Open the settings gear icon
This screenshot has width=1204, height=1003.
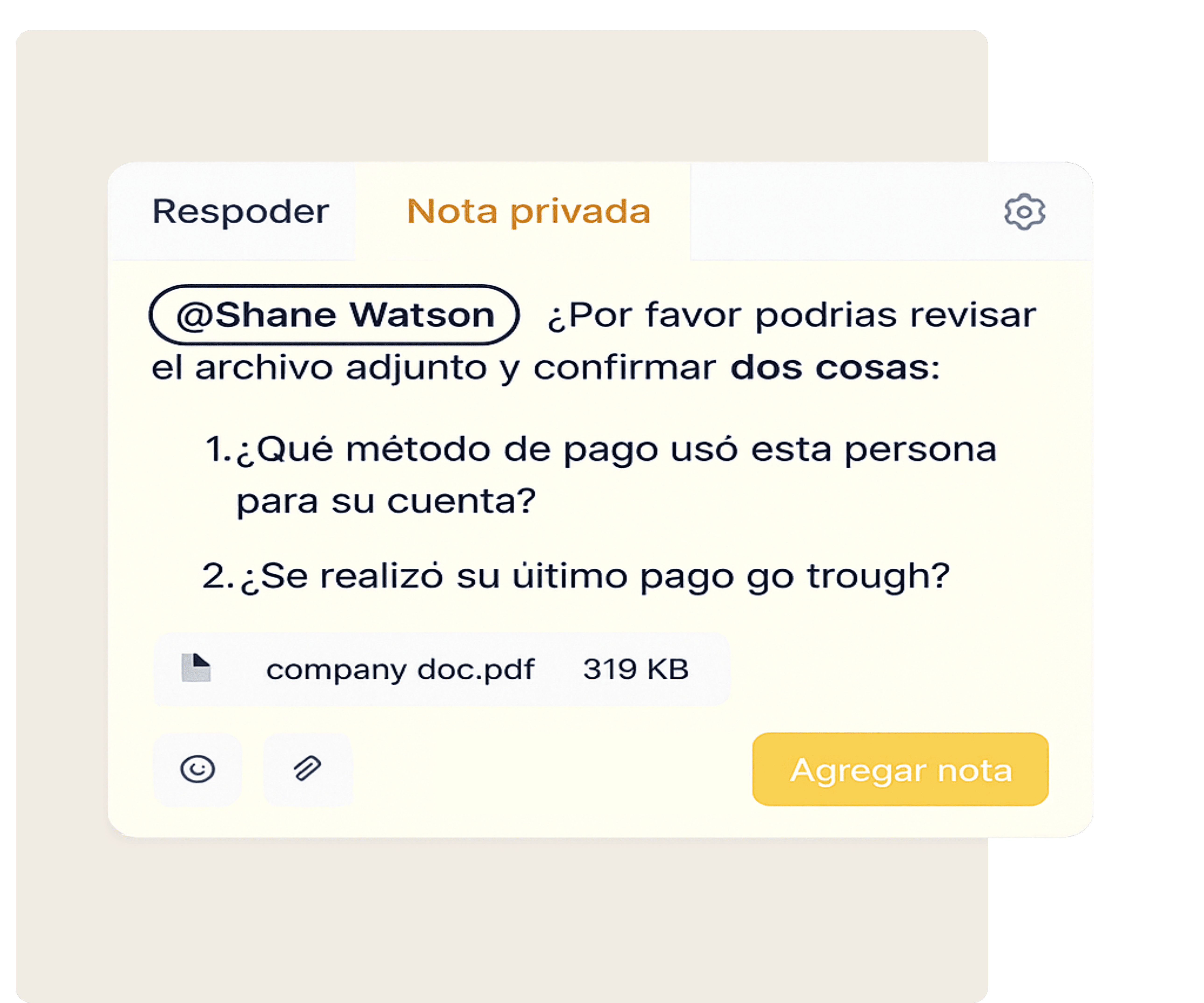tap(1024, 212)
